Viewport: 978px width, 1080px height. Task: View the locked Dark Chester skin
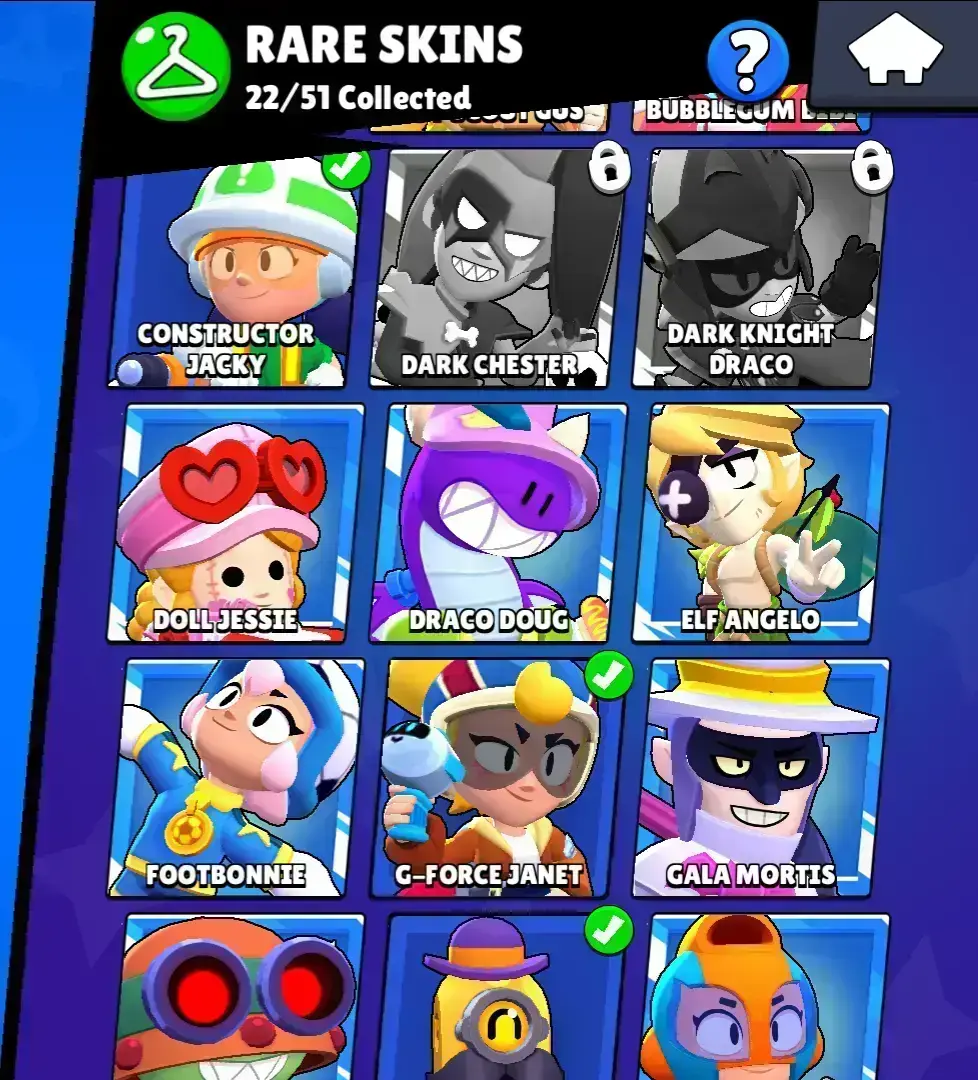497,268
